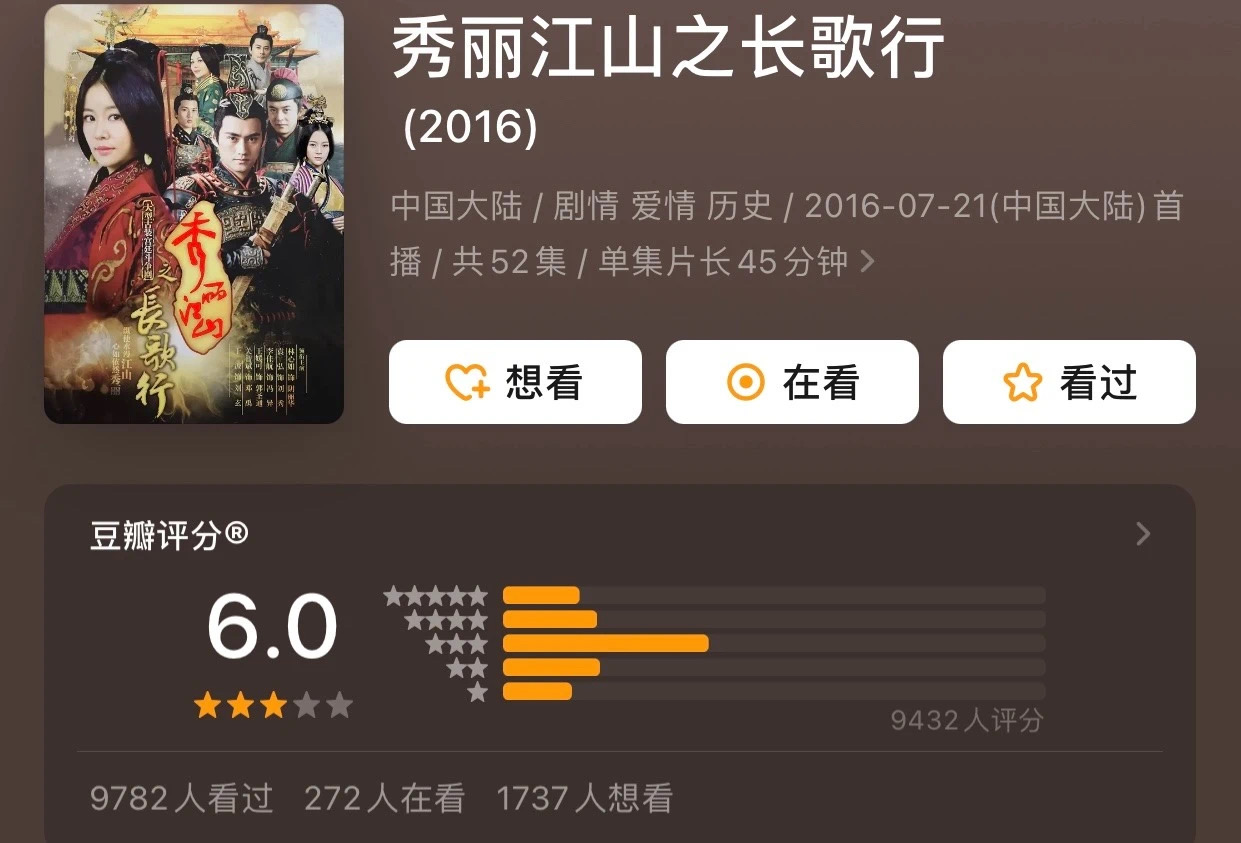Mark the show as 在看
Screen dimensions: 1241x843
pyautogui.click(x=792, y=382)
